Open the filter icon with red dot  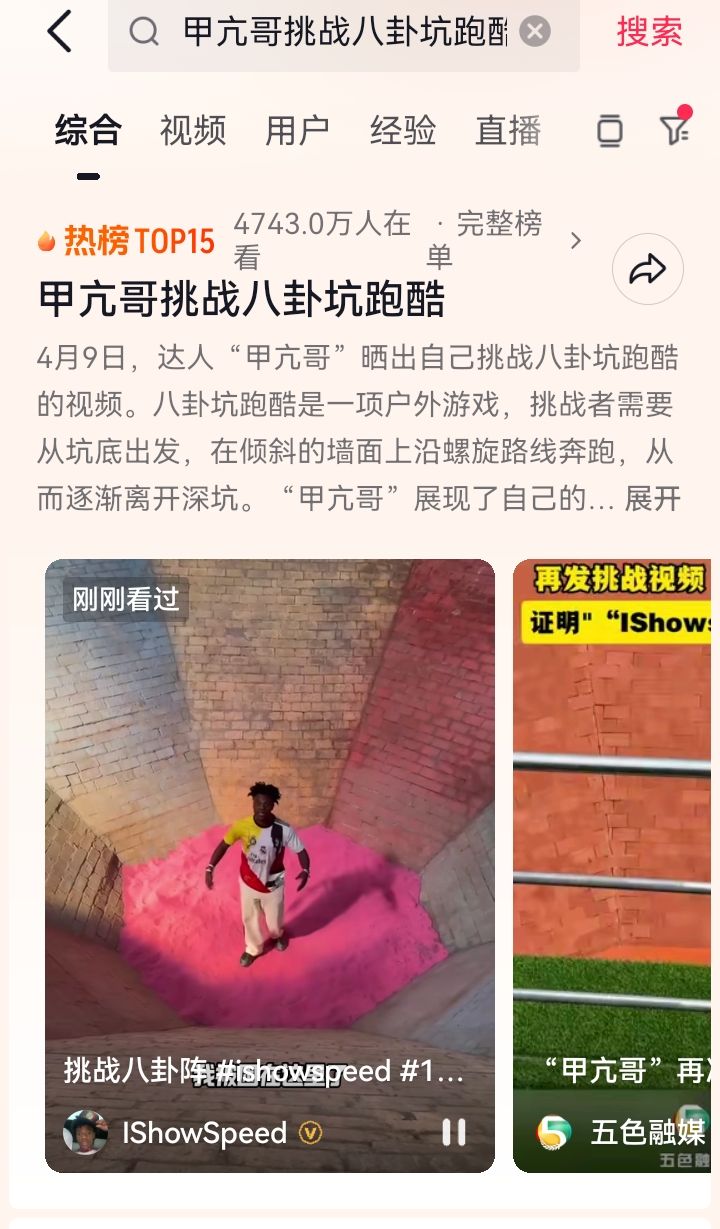[675, 129]
